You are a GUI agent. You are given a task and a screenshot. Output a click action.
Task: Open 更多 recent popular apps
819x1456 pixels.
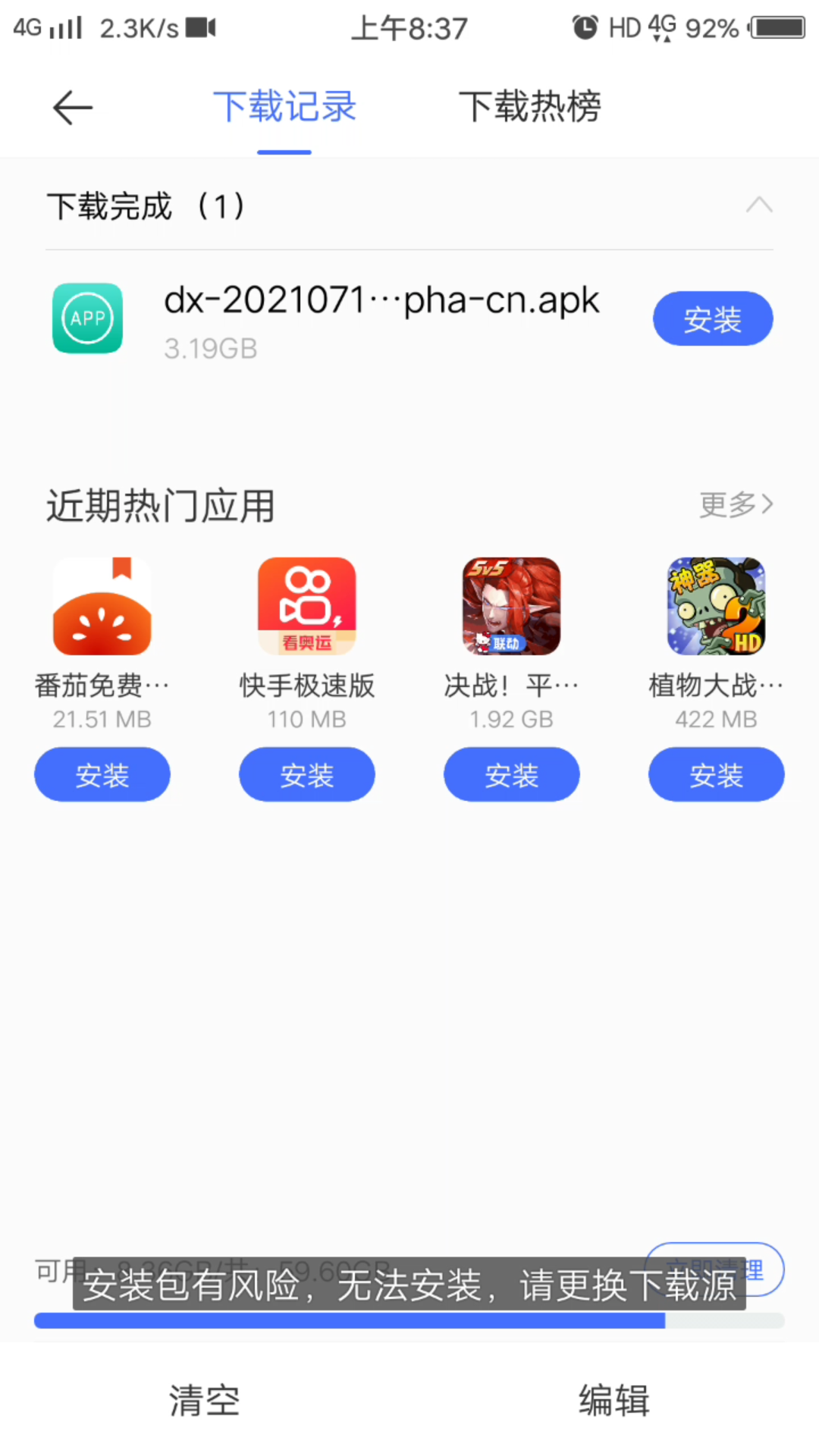pyautogui.click(x=735, y=504)
